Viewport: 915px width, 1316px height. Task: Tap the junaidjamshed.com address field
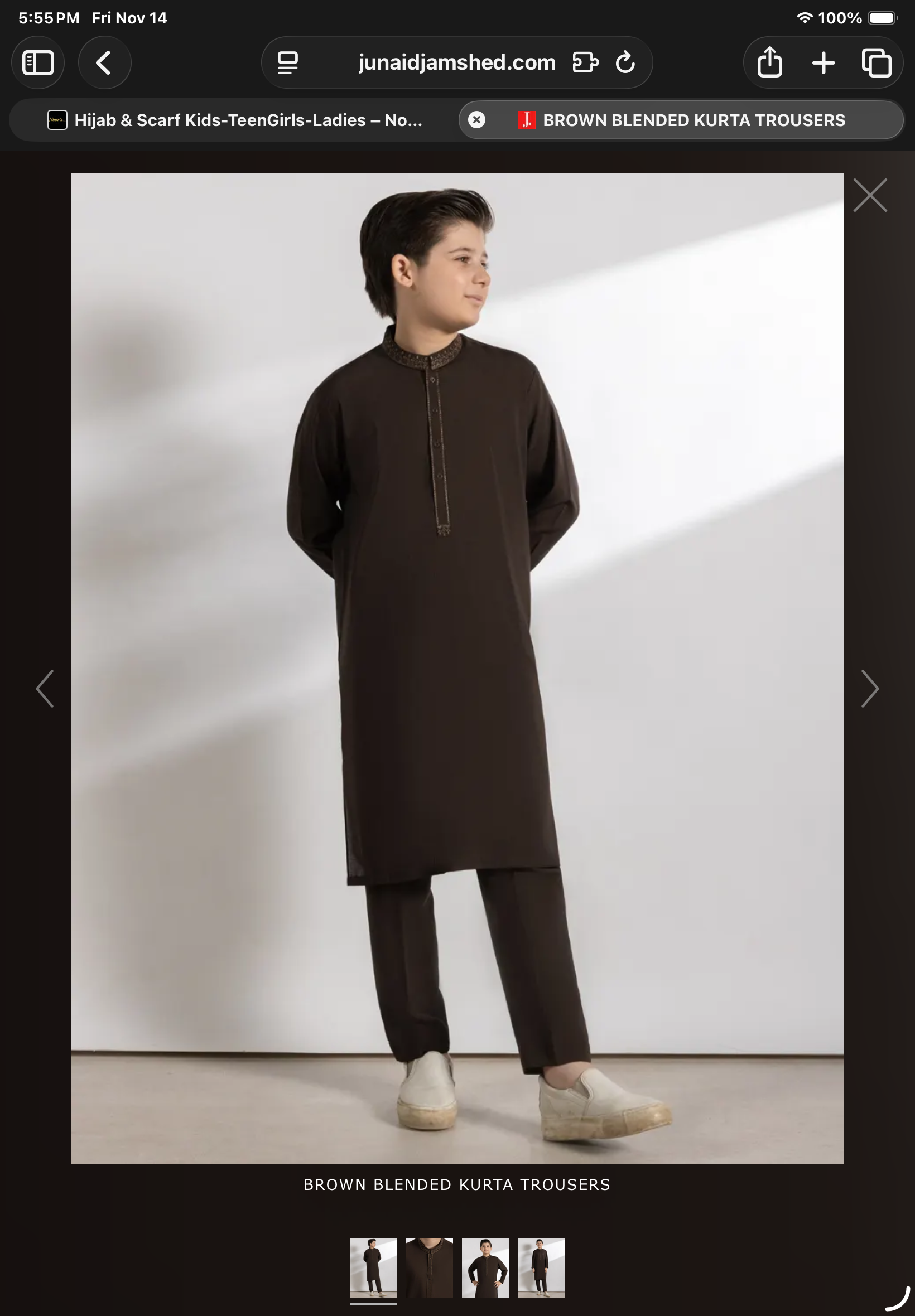click(x=457, y=62)
